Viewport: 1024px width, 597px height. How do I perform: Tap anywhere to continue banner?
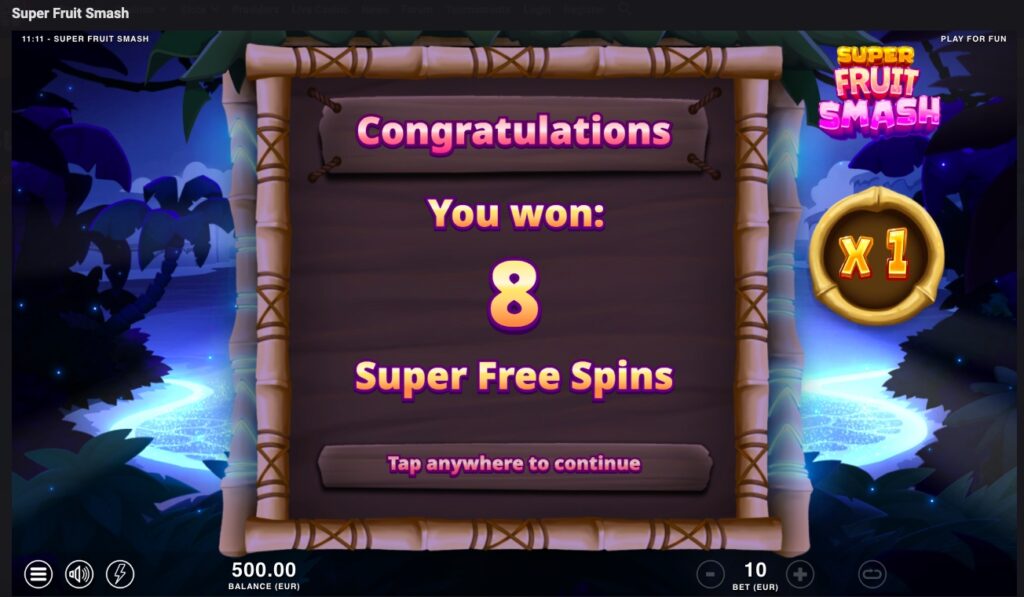514,464
